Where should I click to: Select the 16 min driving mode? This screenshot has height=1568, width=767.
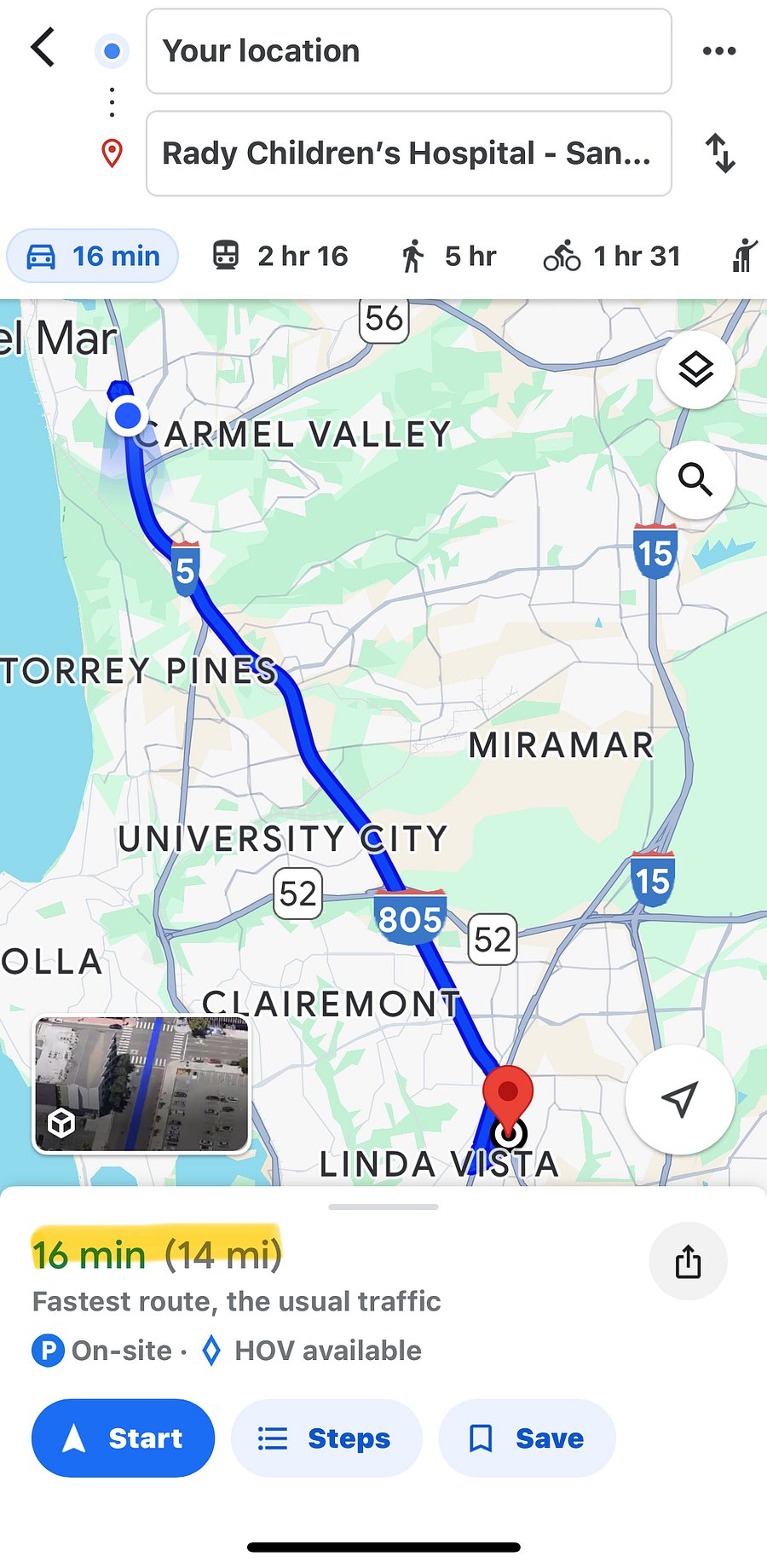point(93,256)
